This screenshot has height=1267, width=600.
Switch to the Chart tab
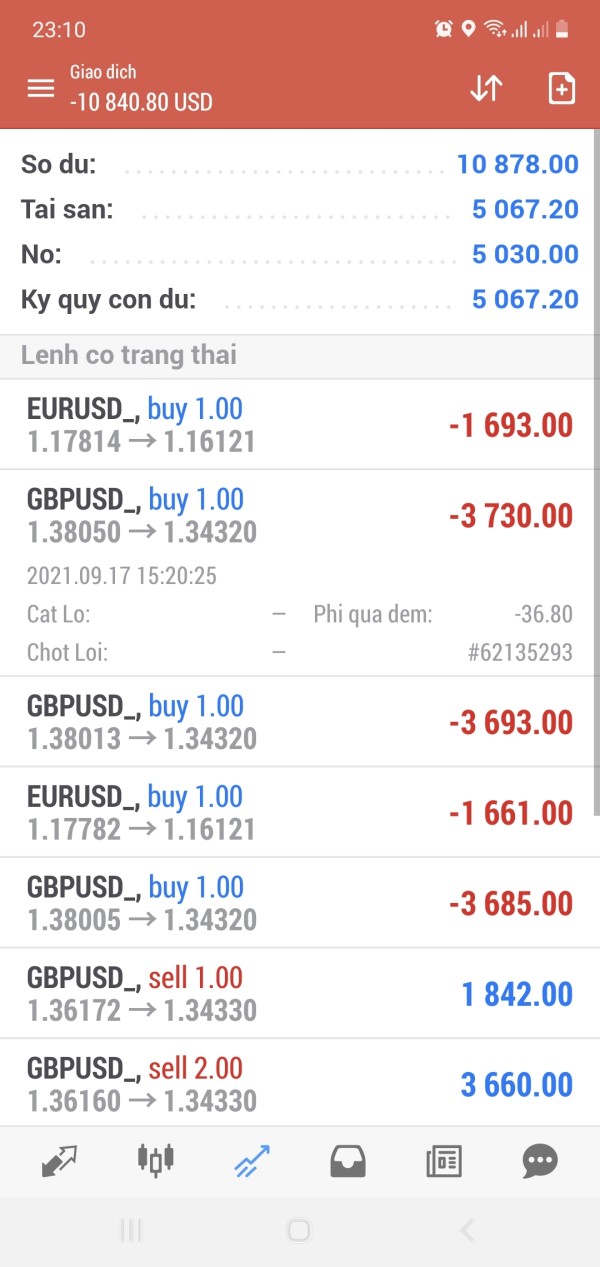tap(155, 1161)
